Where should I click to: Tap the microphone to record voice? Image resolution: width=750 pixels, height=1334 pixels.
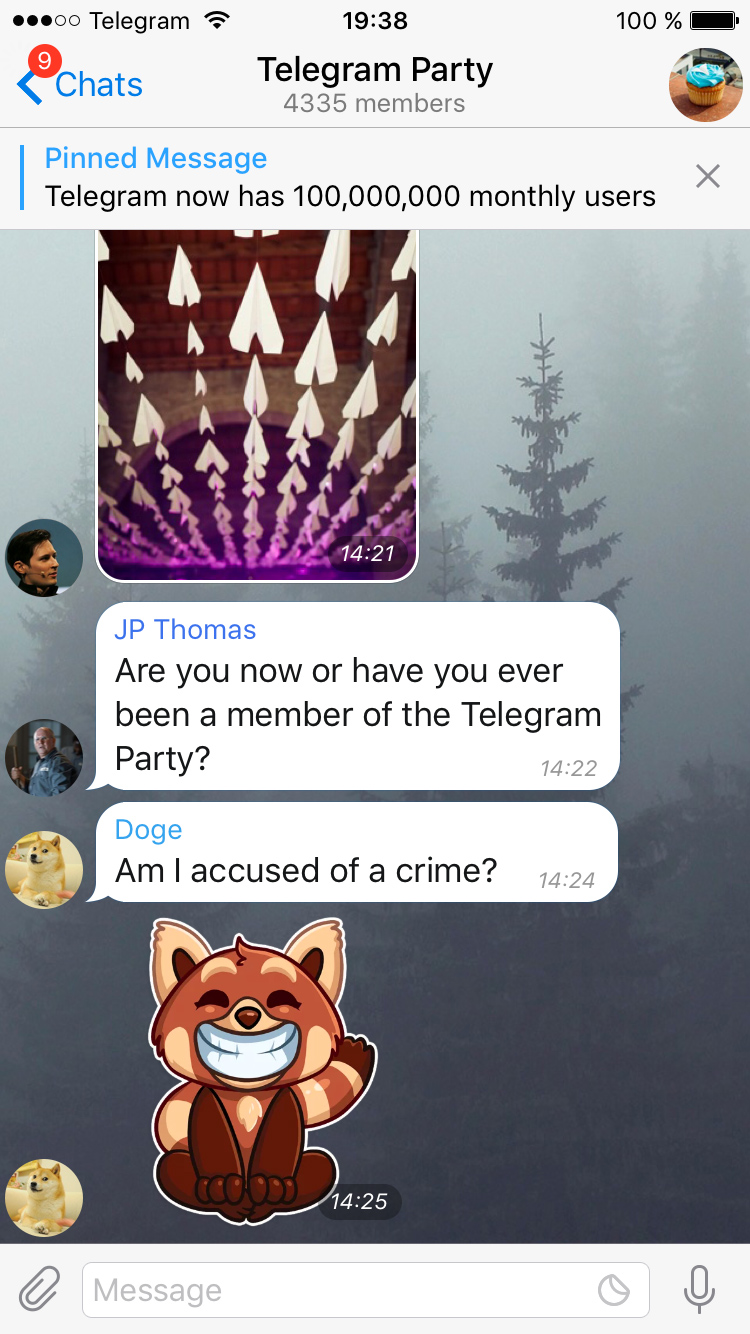click(699, 1290)
